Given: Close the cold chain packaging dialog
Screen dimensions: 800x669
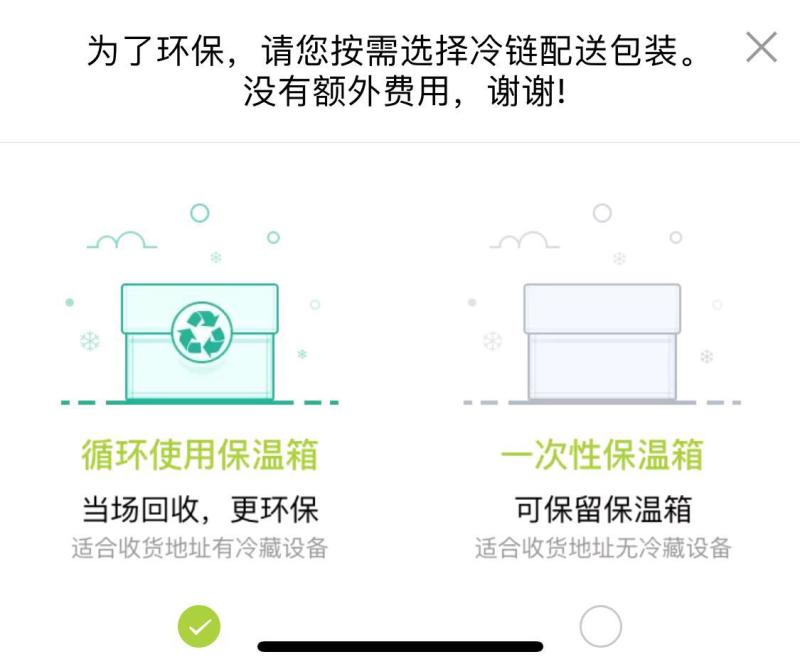Looking at the screenshot, I should pyautogui.click(x=762, y=47).
